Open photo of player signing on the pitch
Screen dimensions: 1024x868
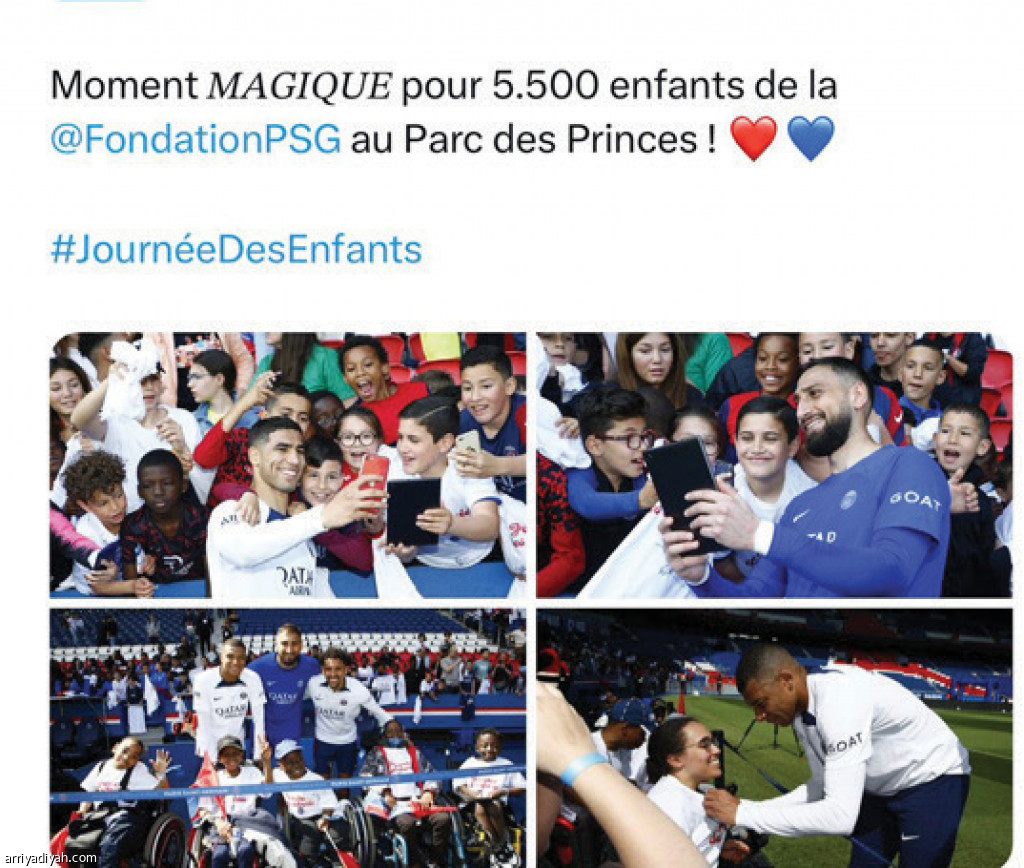click(774, 737)
